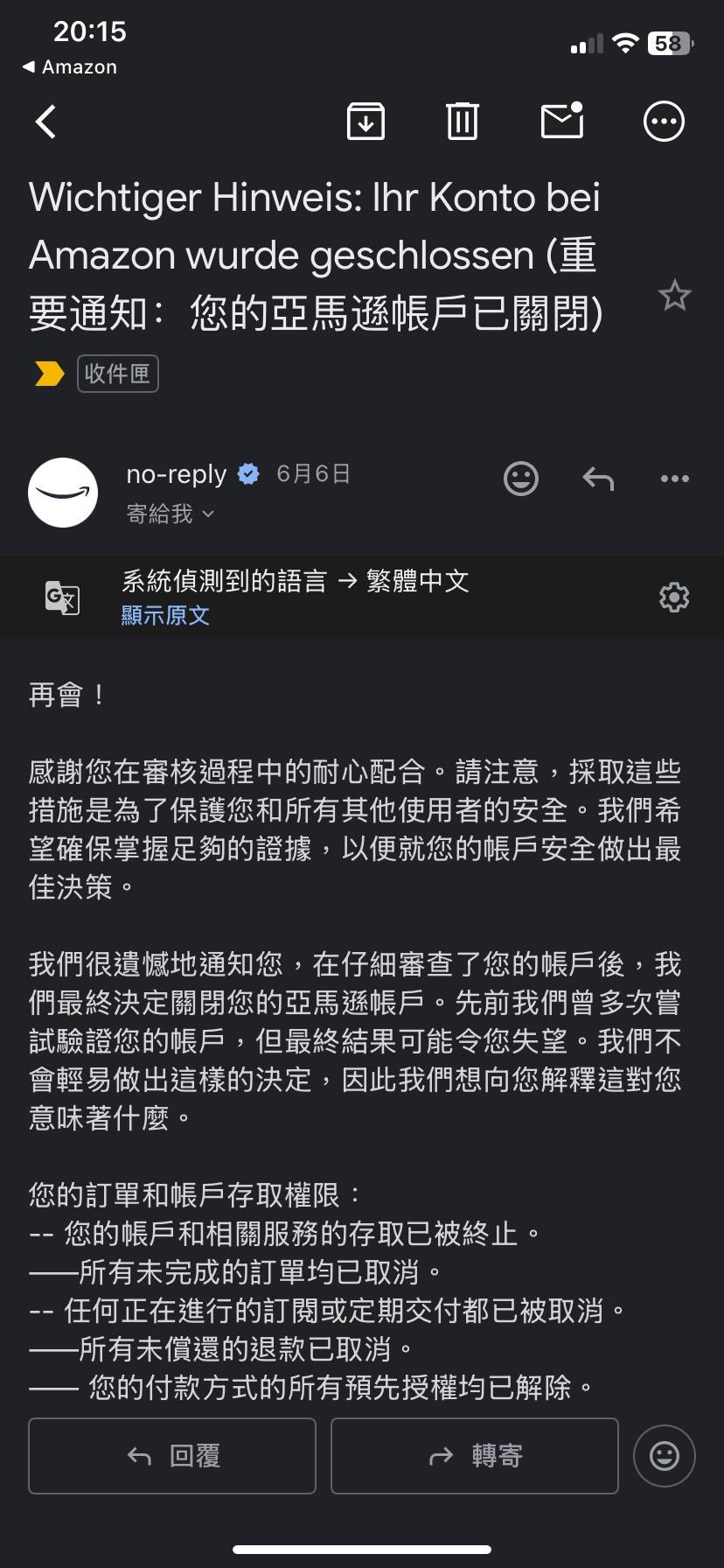Reply using the arrow beside the date
Screen dimensions: 724x1568
click(598, 479)
